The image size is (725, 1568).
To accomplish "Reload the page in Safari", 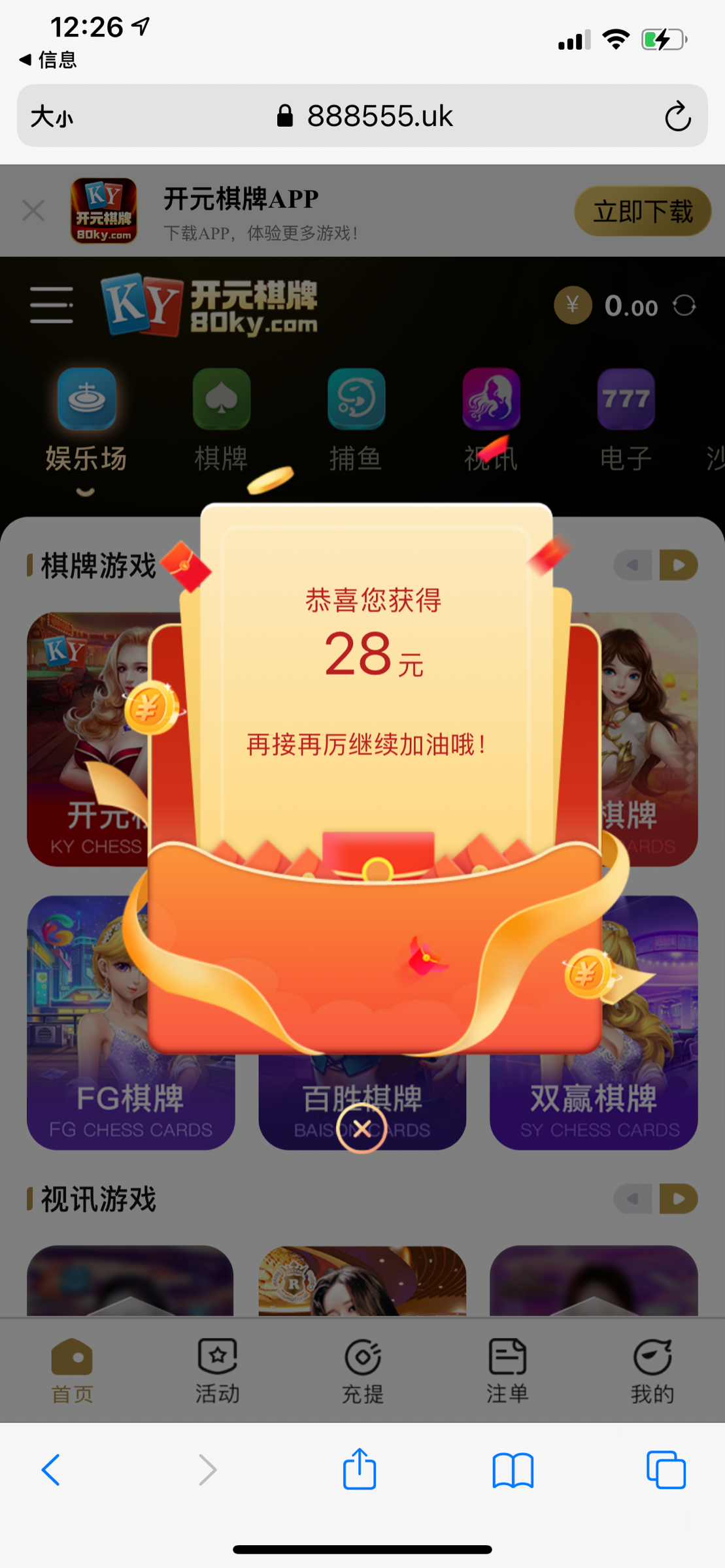I will [x=678, y=116].
